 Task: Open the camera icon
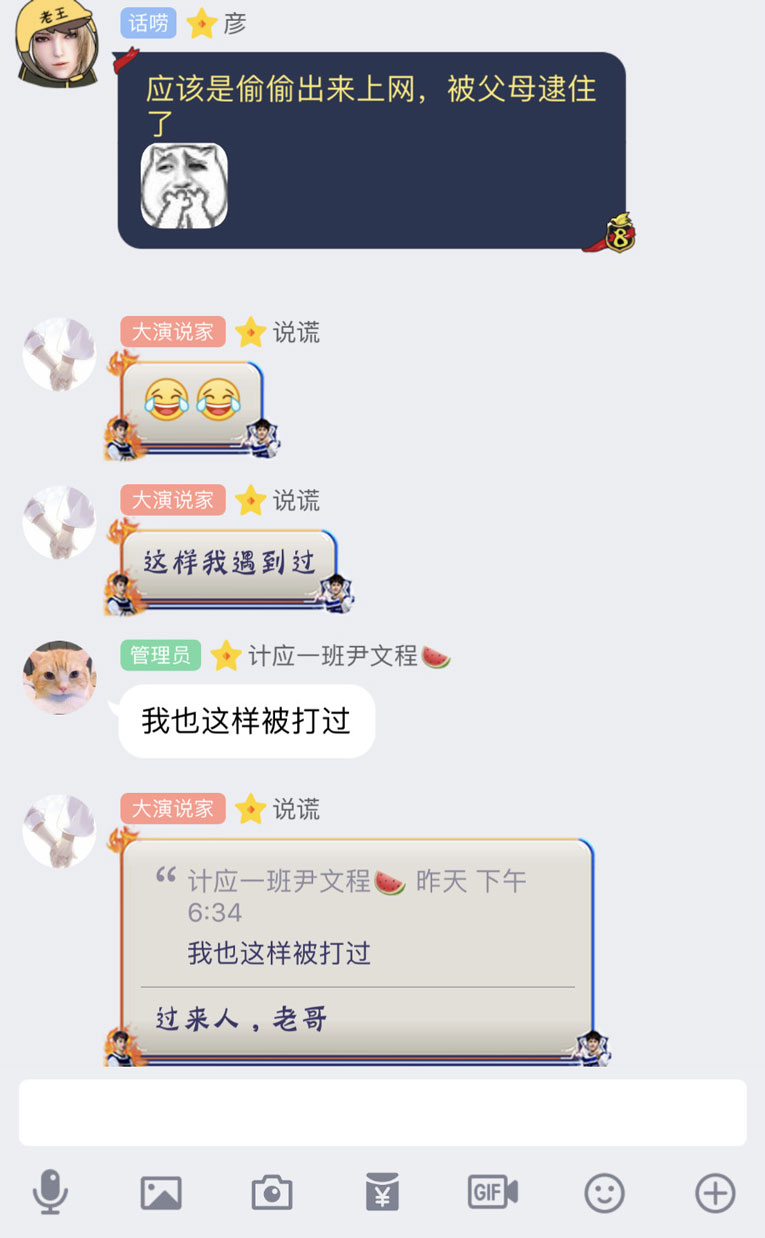coord(272,1192)
